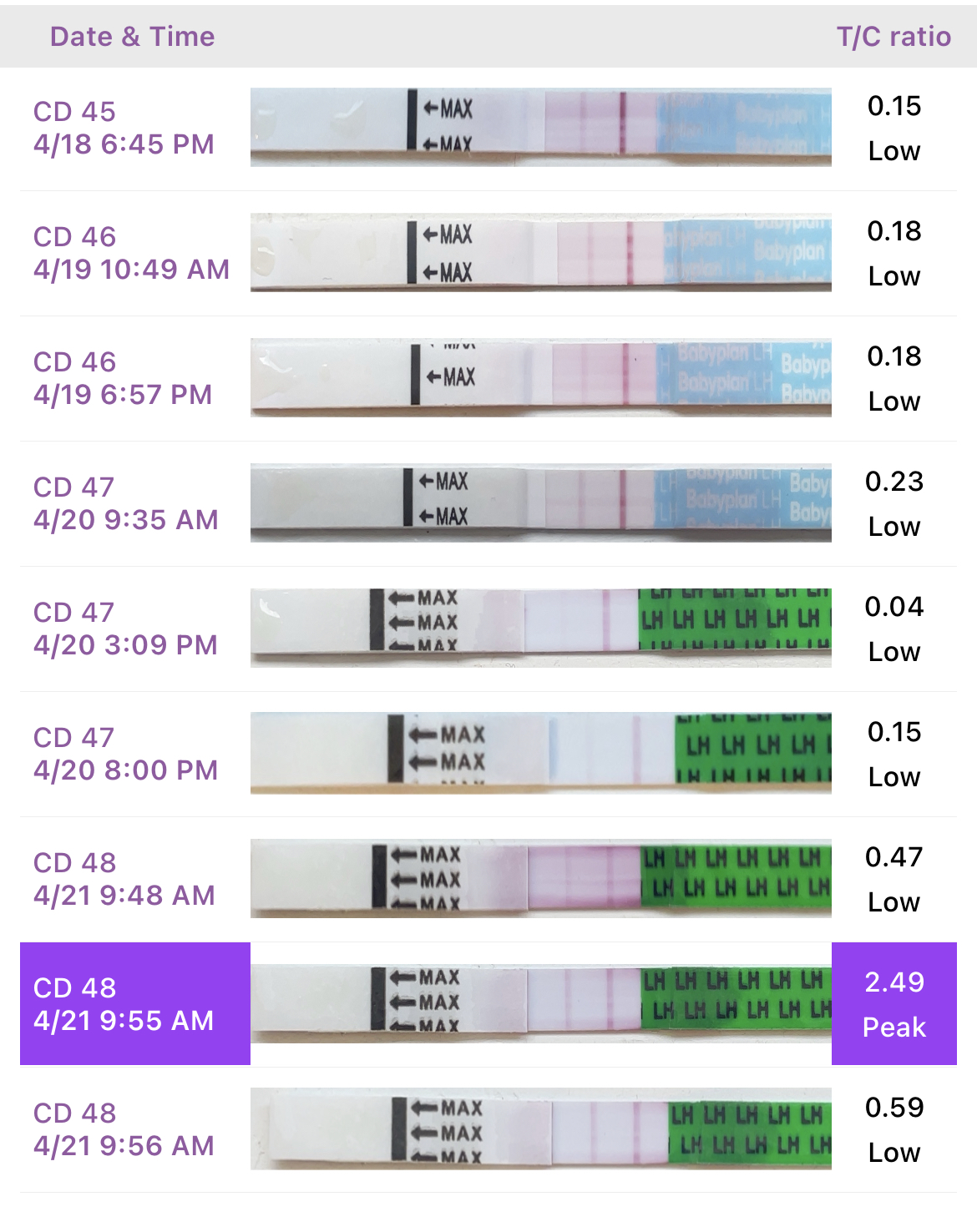View the 4/21 9:56 AM test result
This screenshot has width=977, height=1232.
[124, 1130]
